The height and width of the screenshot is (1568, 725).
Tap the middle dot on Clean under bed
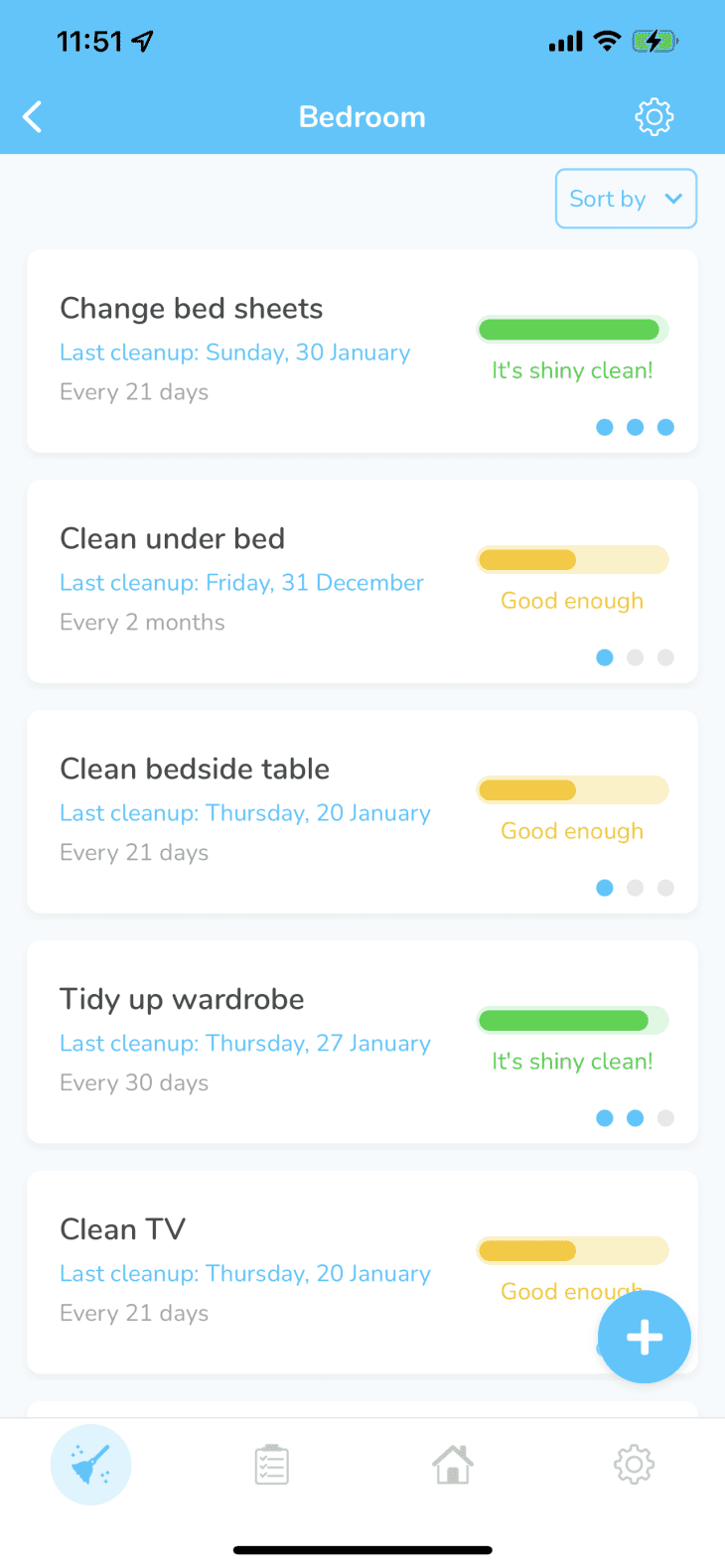point(635,657)
